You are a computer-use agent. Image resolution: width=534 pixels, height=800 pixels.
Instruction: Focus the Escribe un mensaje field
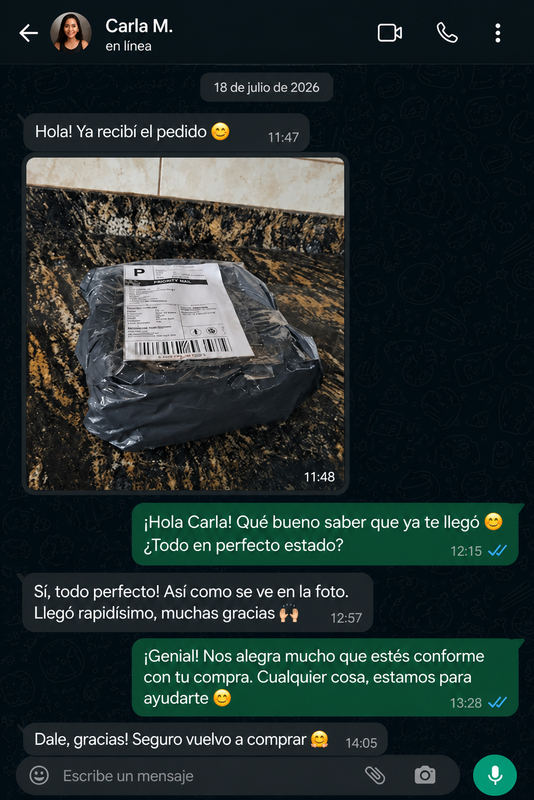pyautogui.click(x=204, y=776)
